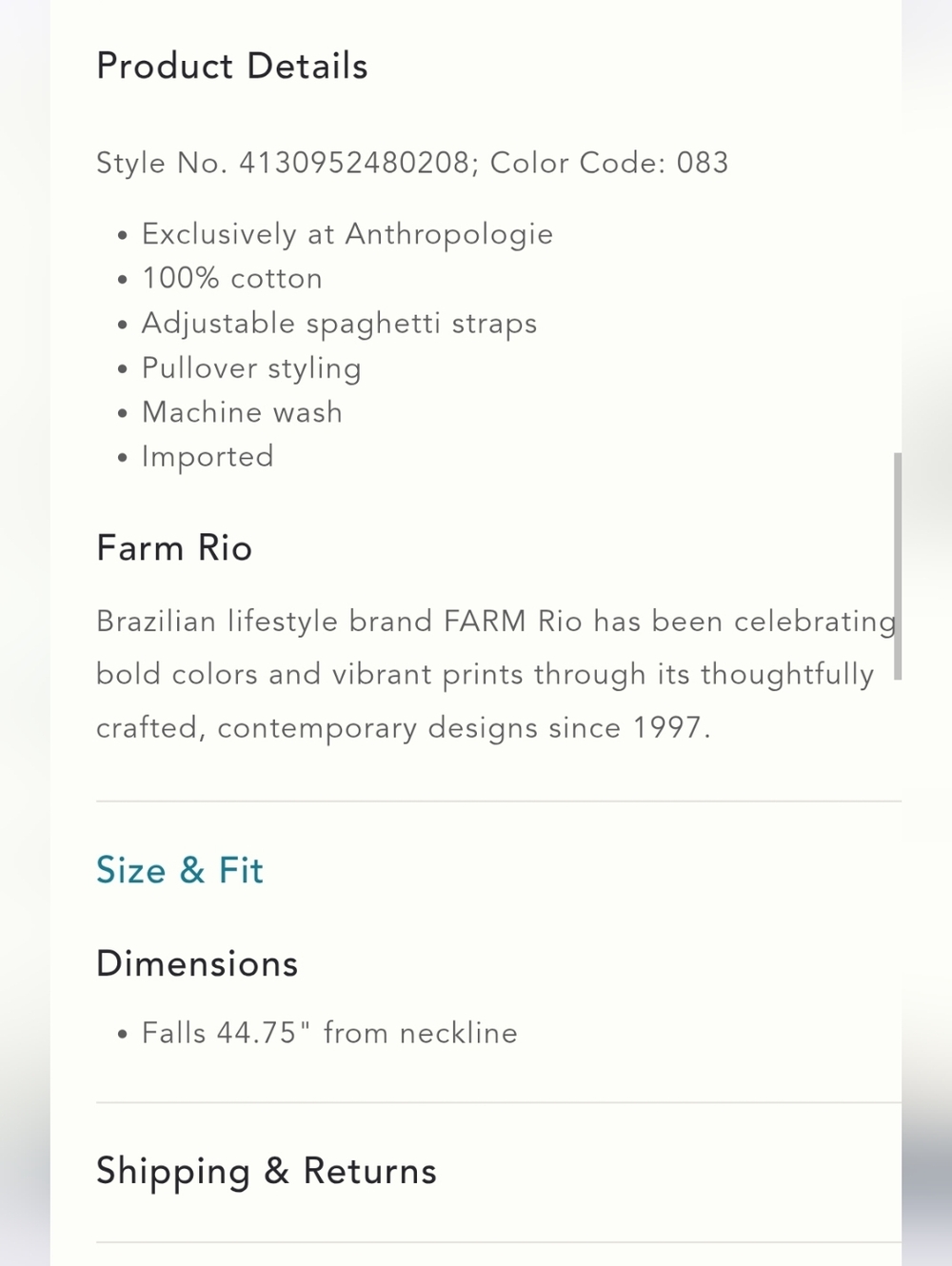
Task: Open the Size & Fit section
Action: 178,870
